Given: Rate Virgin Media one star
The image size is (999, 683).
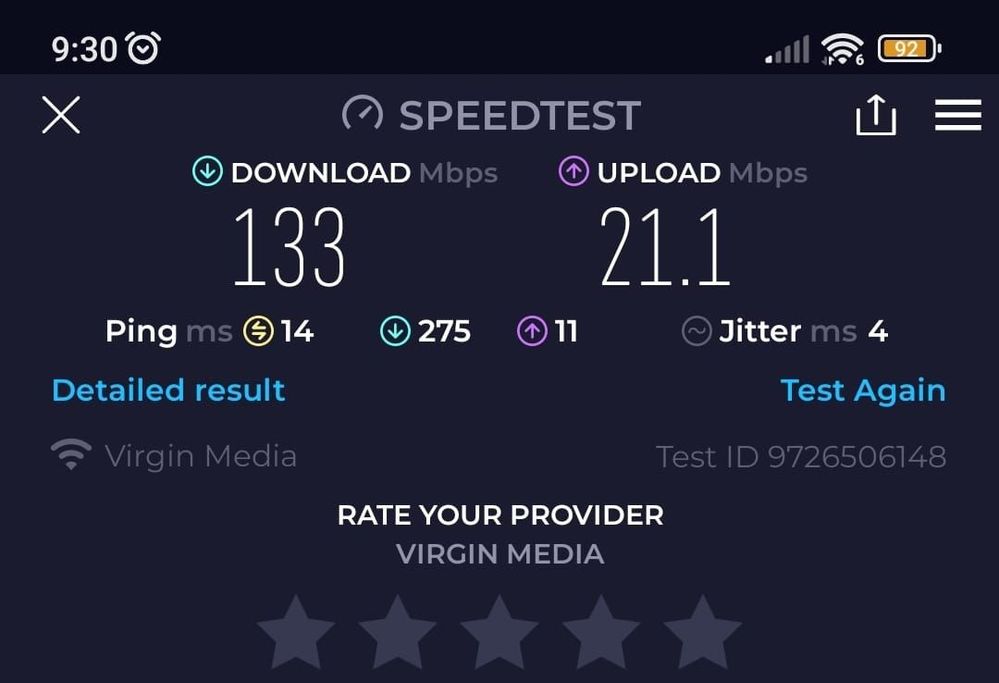Looking at the screenshot, I should click(x=296, y=634).
